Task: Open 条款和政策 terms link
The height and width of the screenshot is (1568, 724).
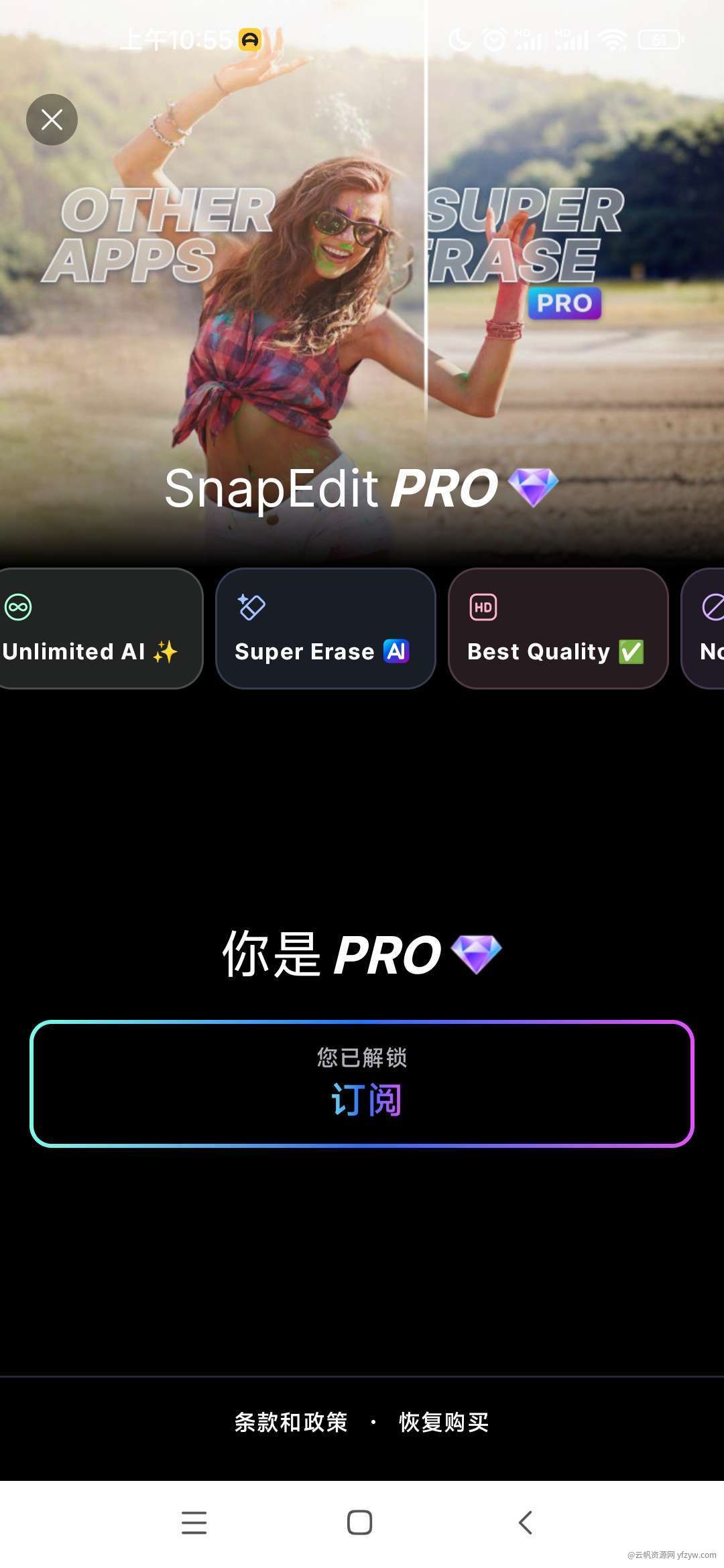Action: [291, 1422]
